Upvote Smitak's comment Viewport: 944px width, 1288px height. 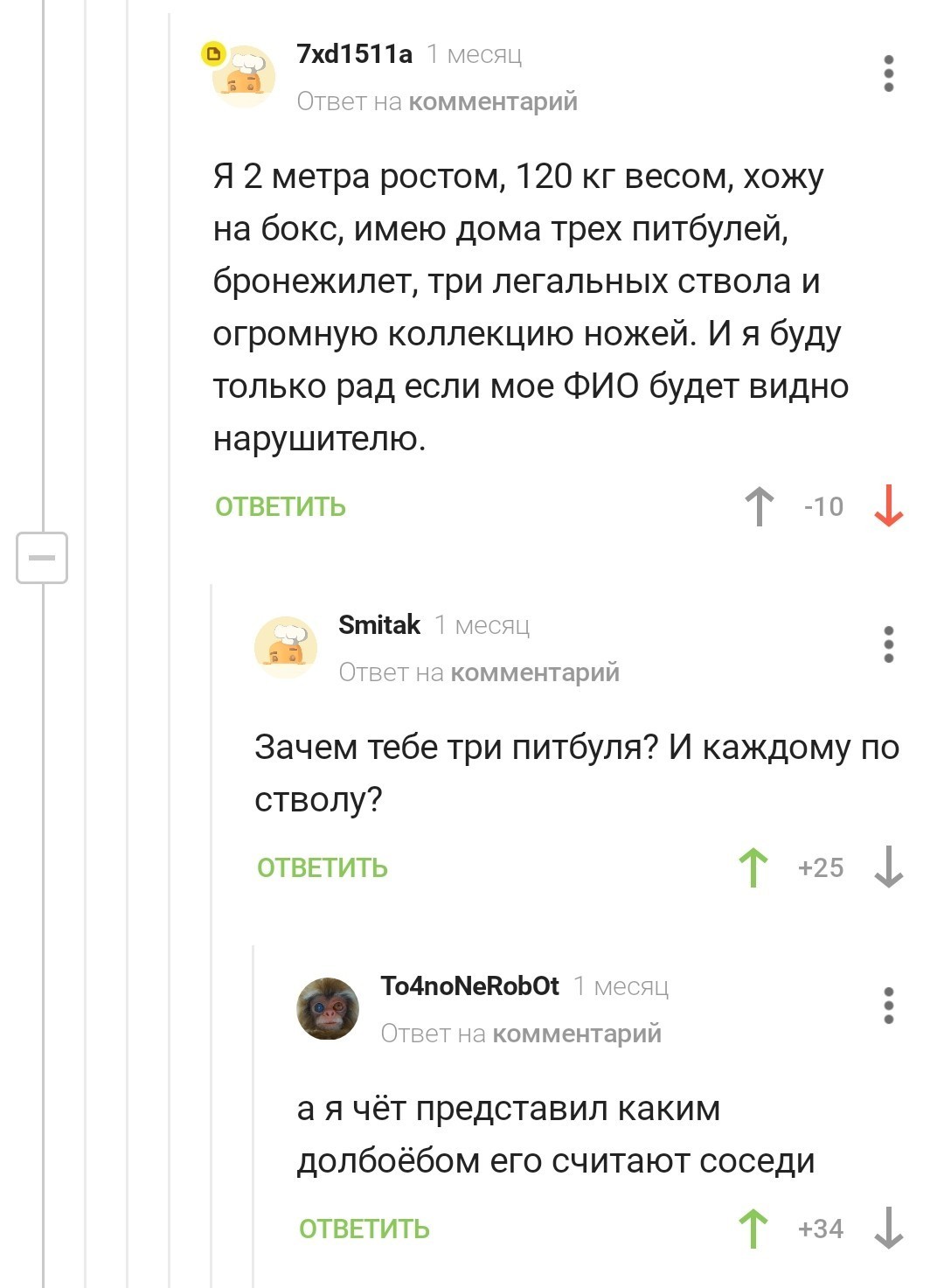[x=753, y=867]
